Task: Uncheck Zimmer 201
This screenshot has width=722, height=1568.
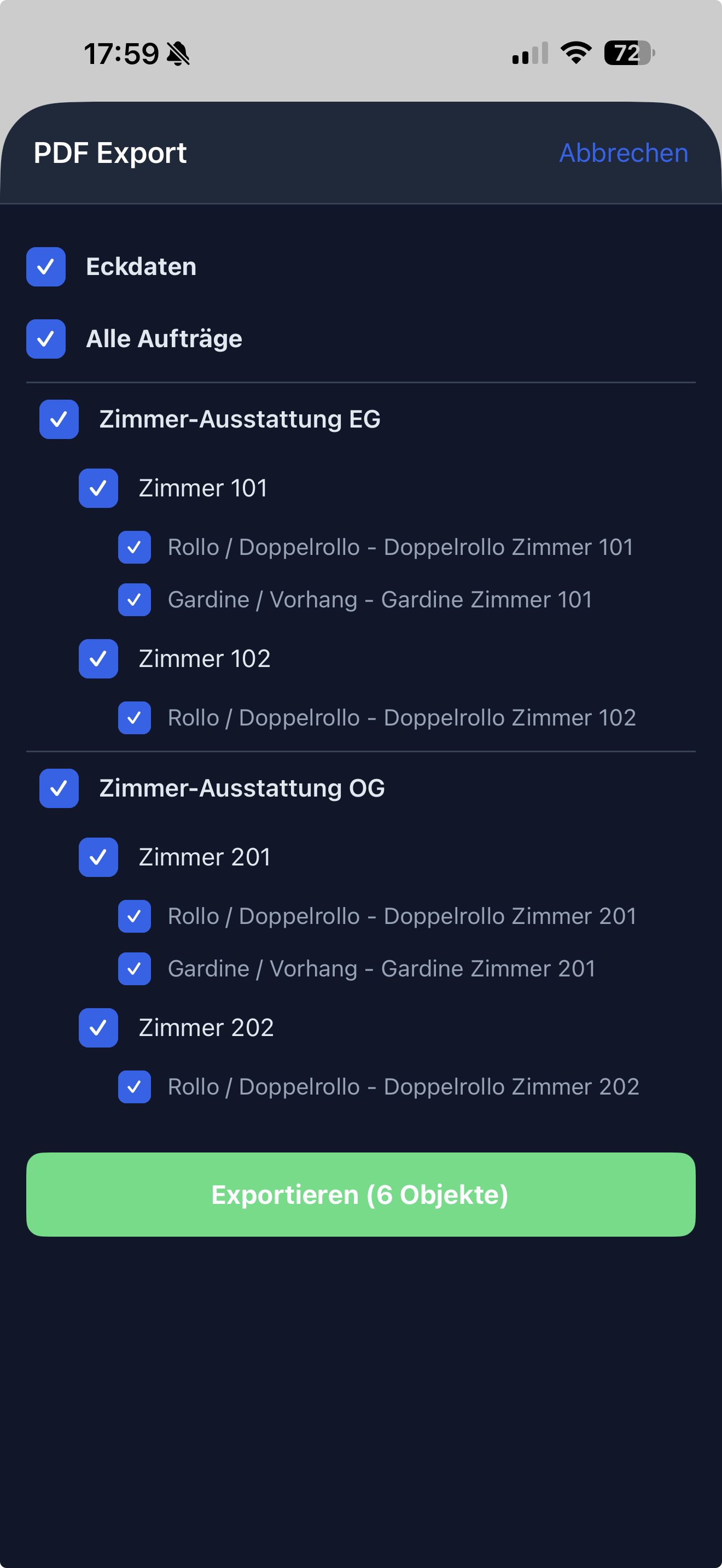Action: click(x=98, y=857)
